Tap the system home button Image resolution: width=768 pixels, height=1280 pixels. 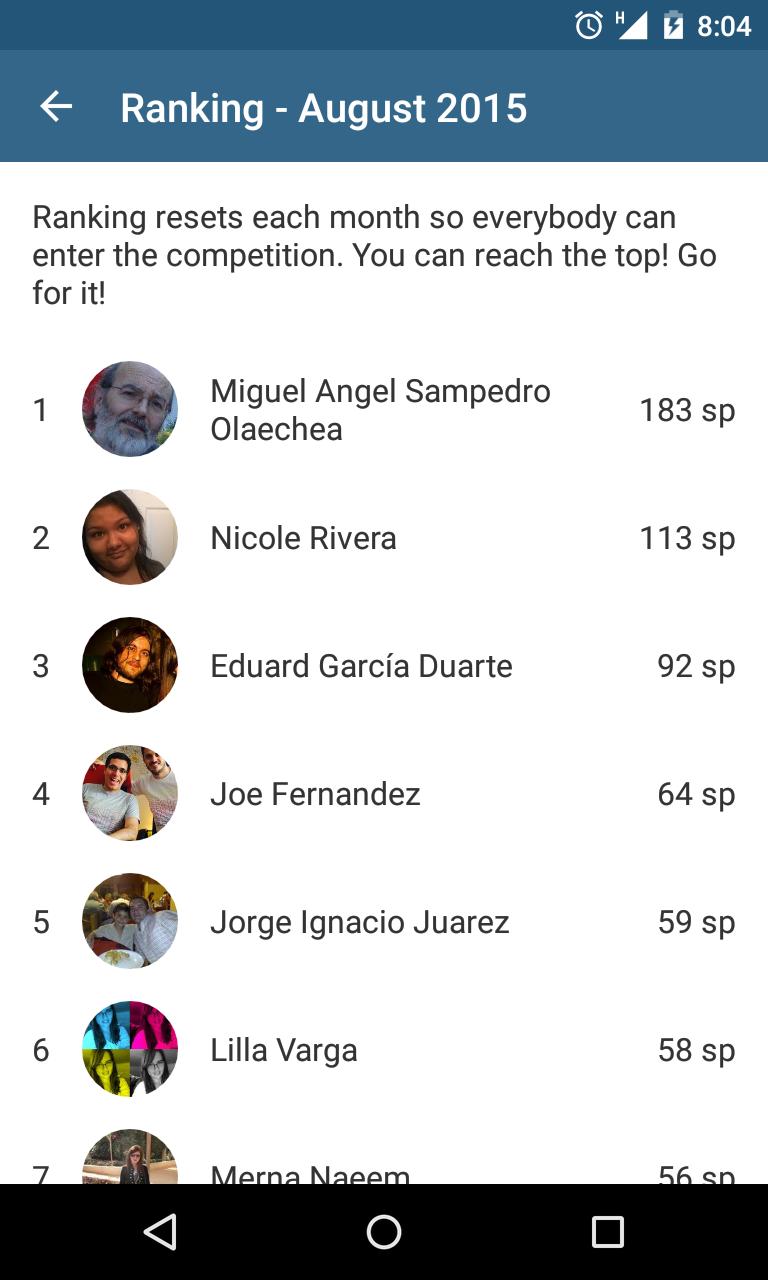(x=384, y=1232)
